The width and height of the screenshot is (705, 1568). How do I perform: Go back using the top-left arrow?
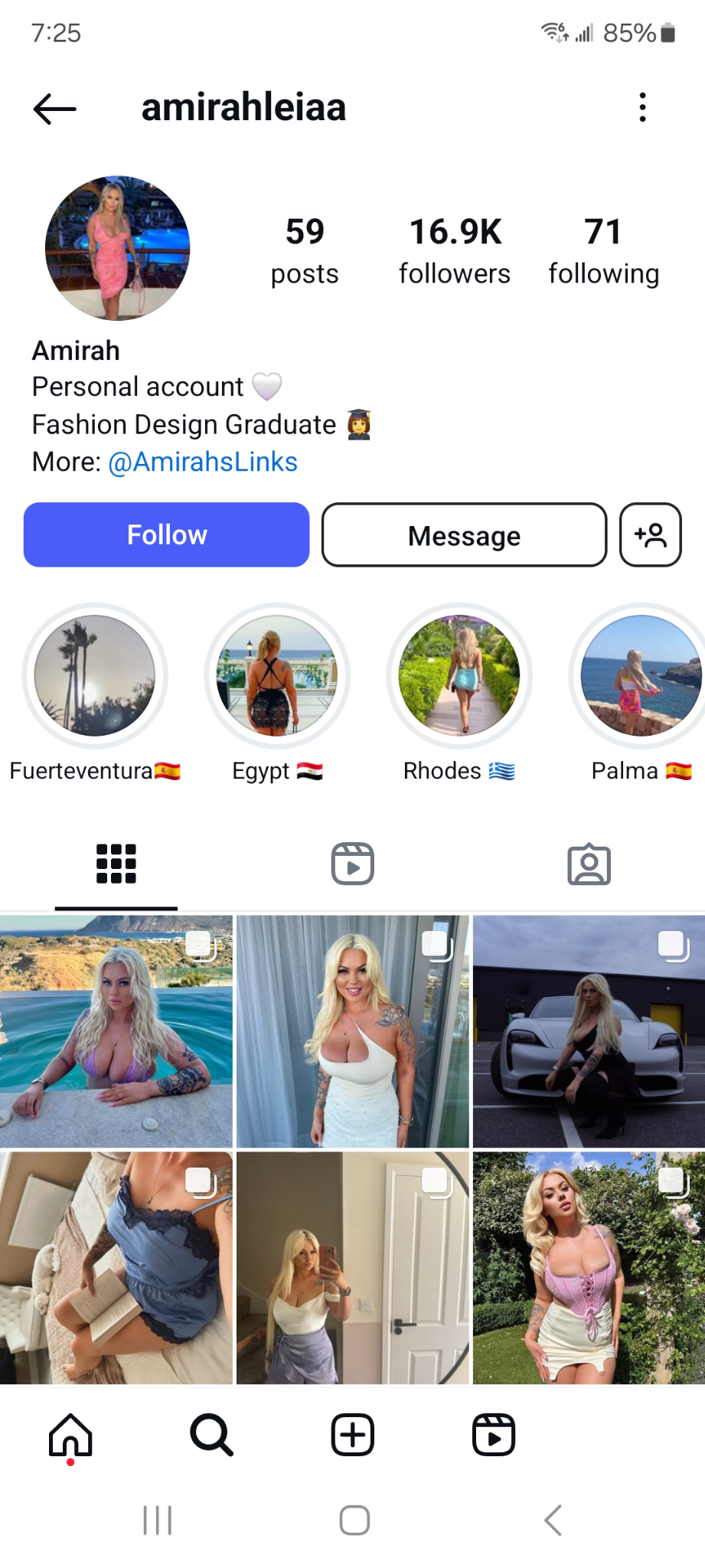click(54, 109)
